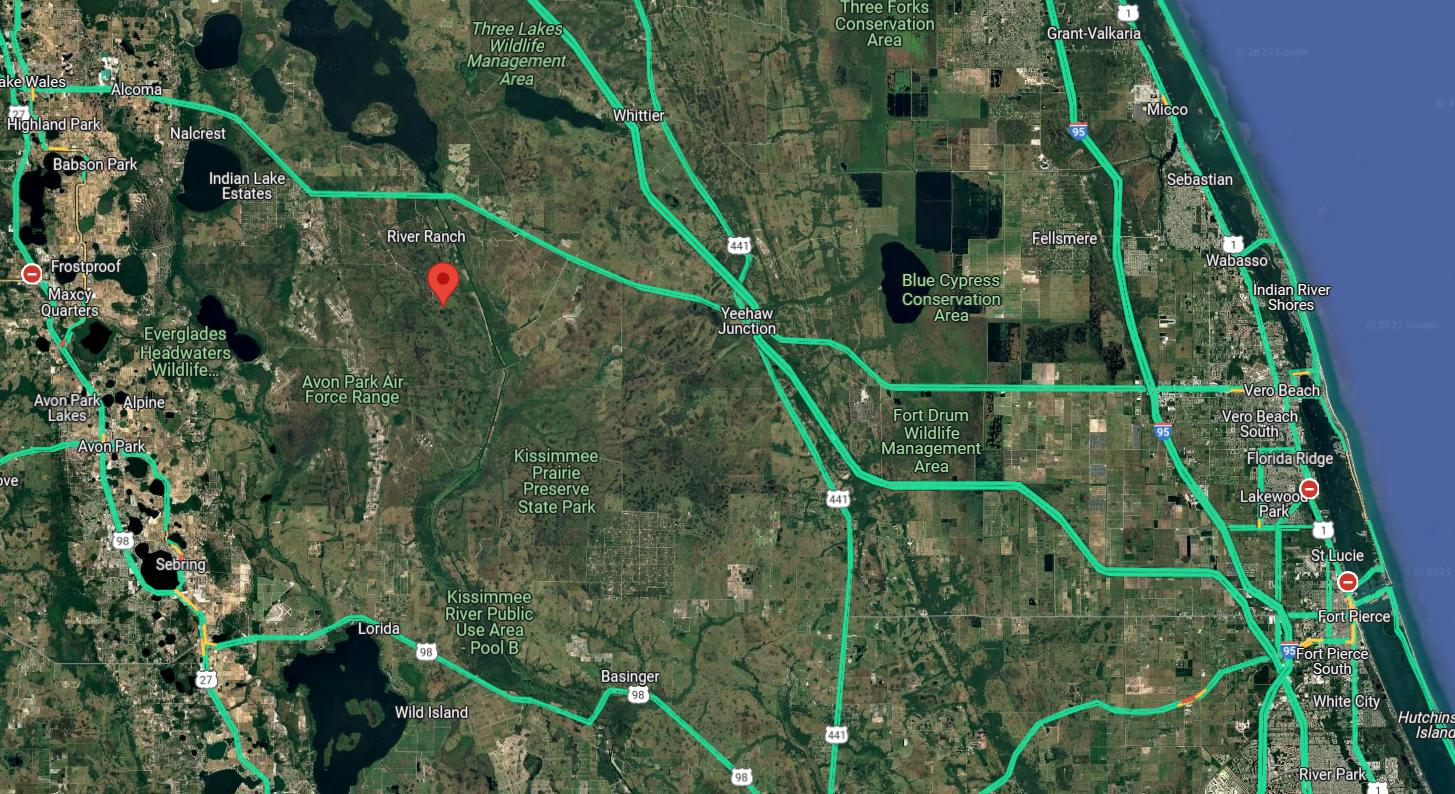Open the road closure icon near Frostproof
Viewport: 1455px width, 794px height.
32,273
